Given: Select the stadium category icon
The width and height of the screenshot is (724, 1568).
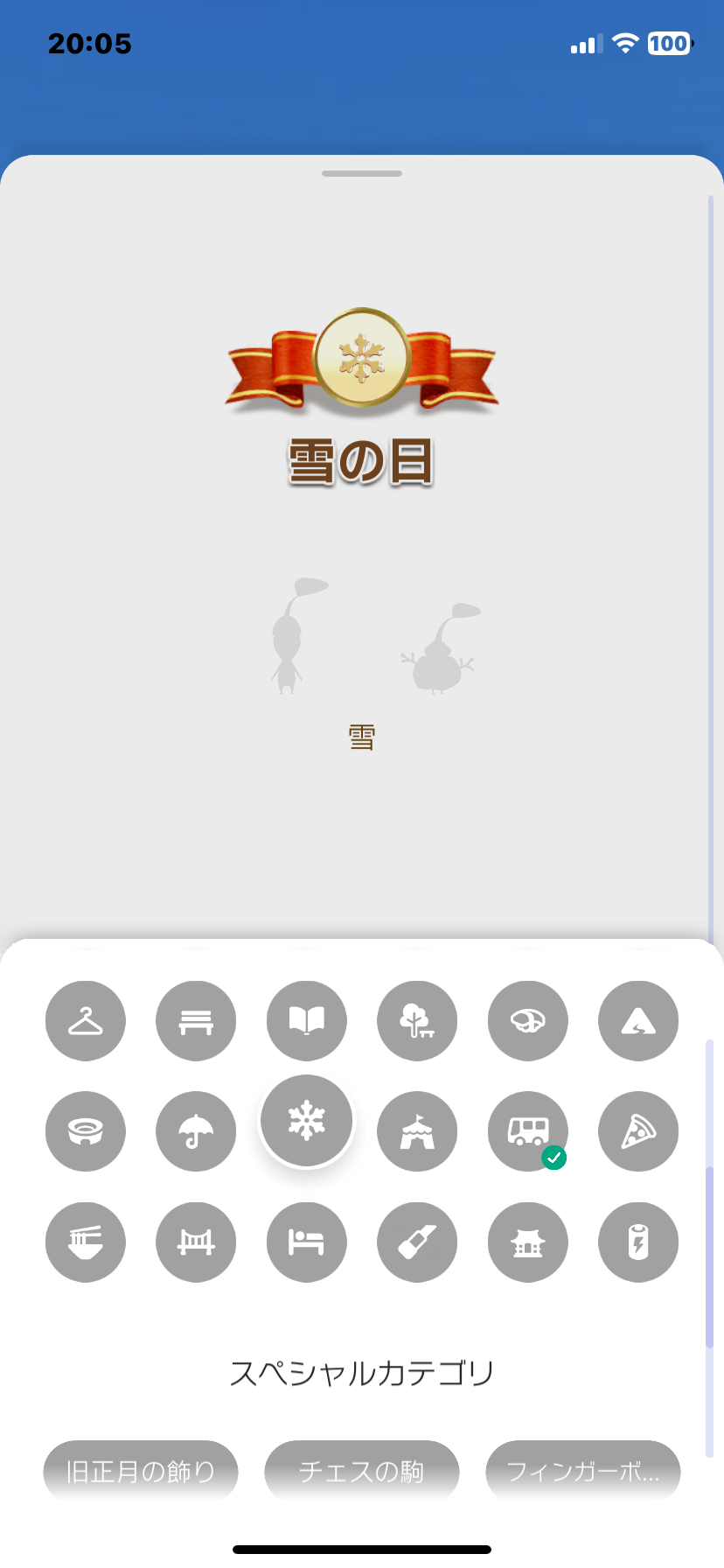Looking at the screenshot, I should [86, 1131].
